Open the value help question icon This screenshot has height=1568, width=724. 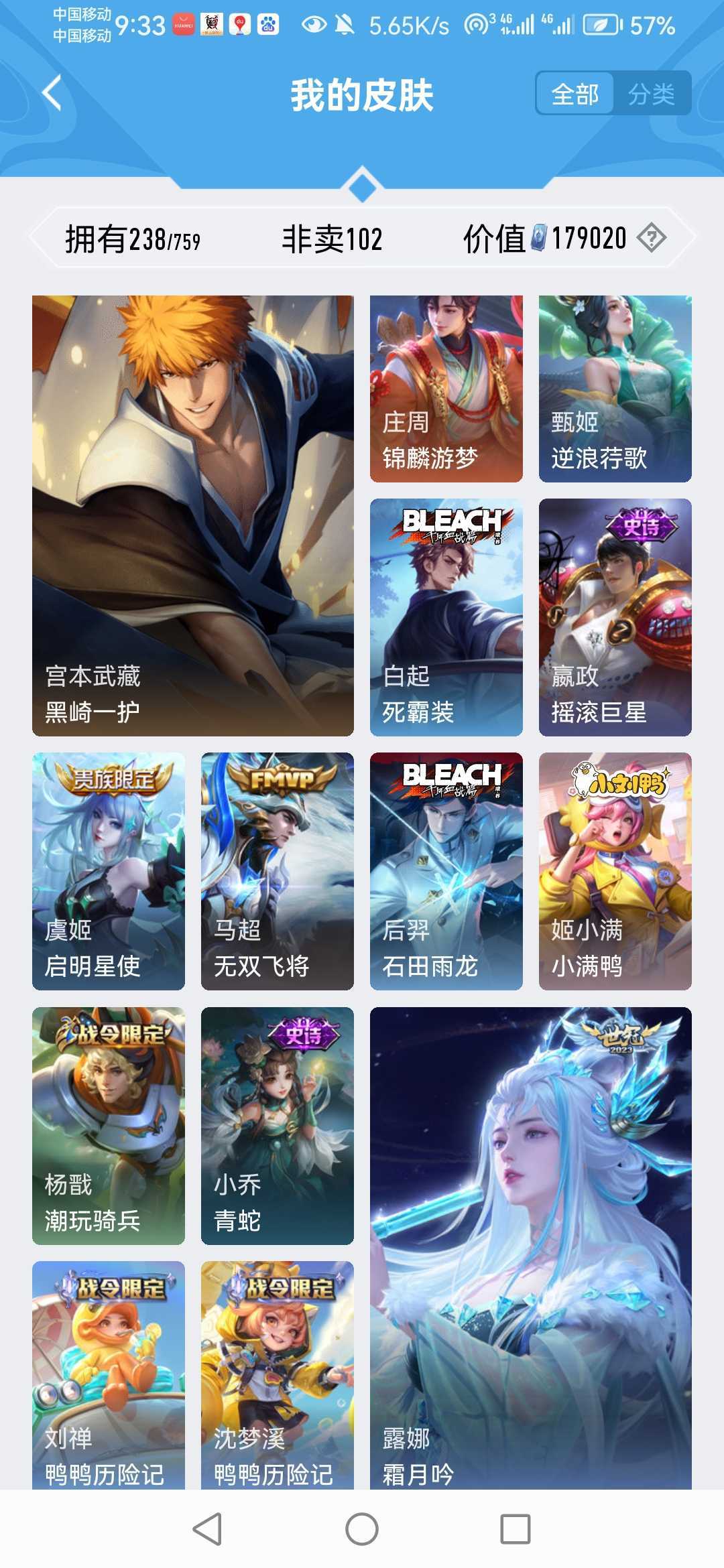tap(651, 238)
